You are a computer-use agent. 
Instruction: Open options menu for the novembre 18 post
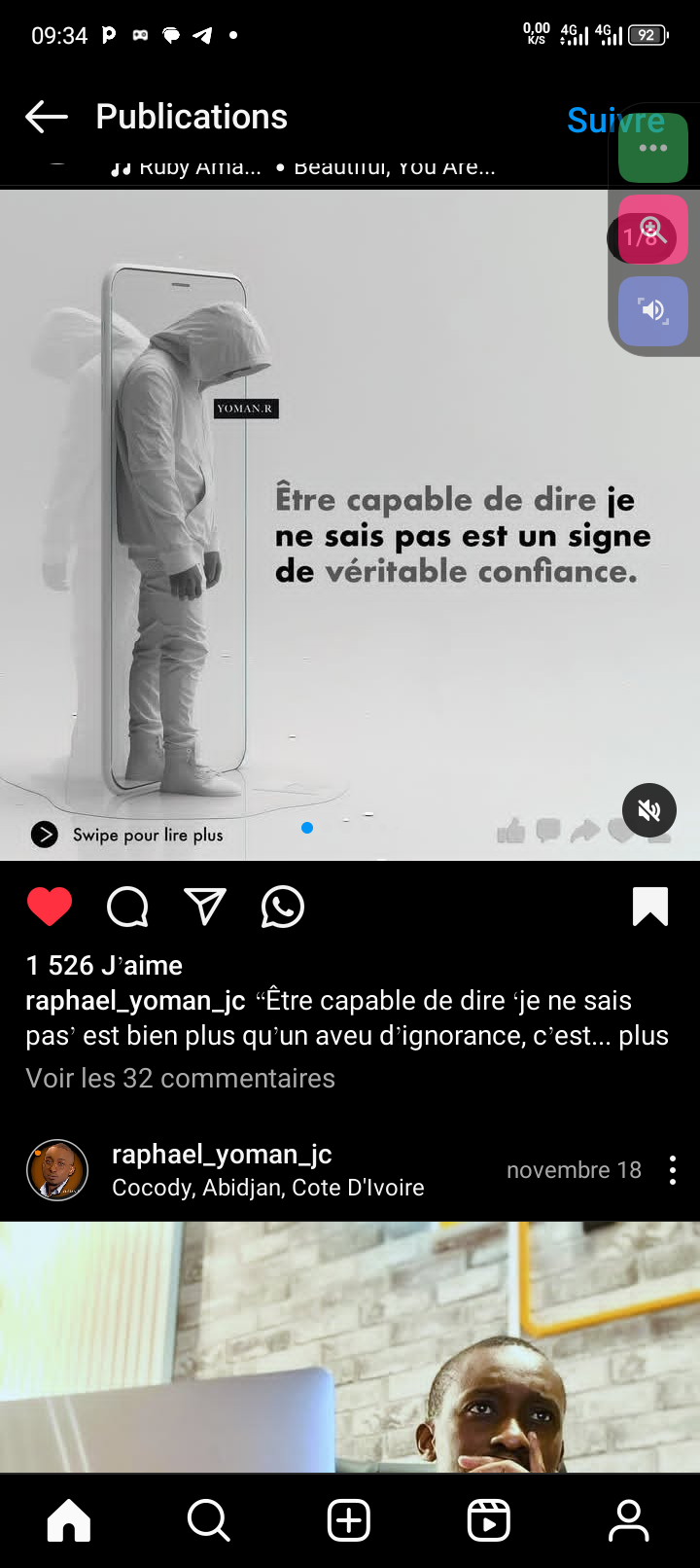pos(673,1170)
